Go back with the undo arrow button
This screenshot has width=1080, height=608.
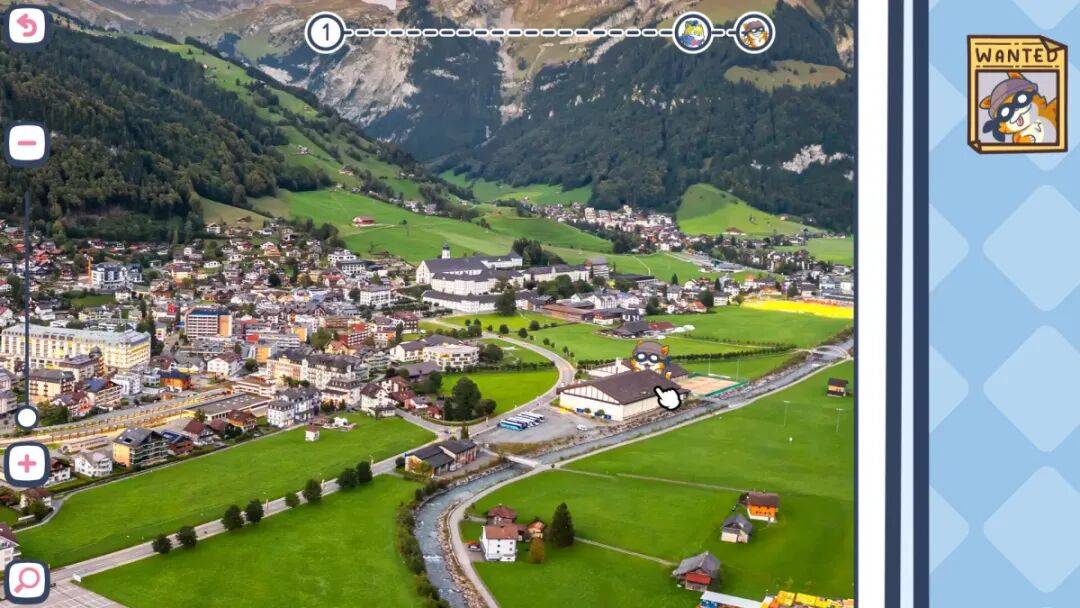[x=27, y=26]
